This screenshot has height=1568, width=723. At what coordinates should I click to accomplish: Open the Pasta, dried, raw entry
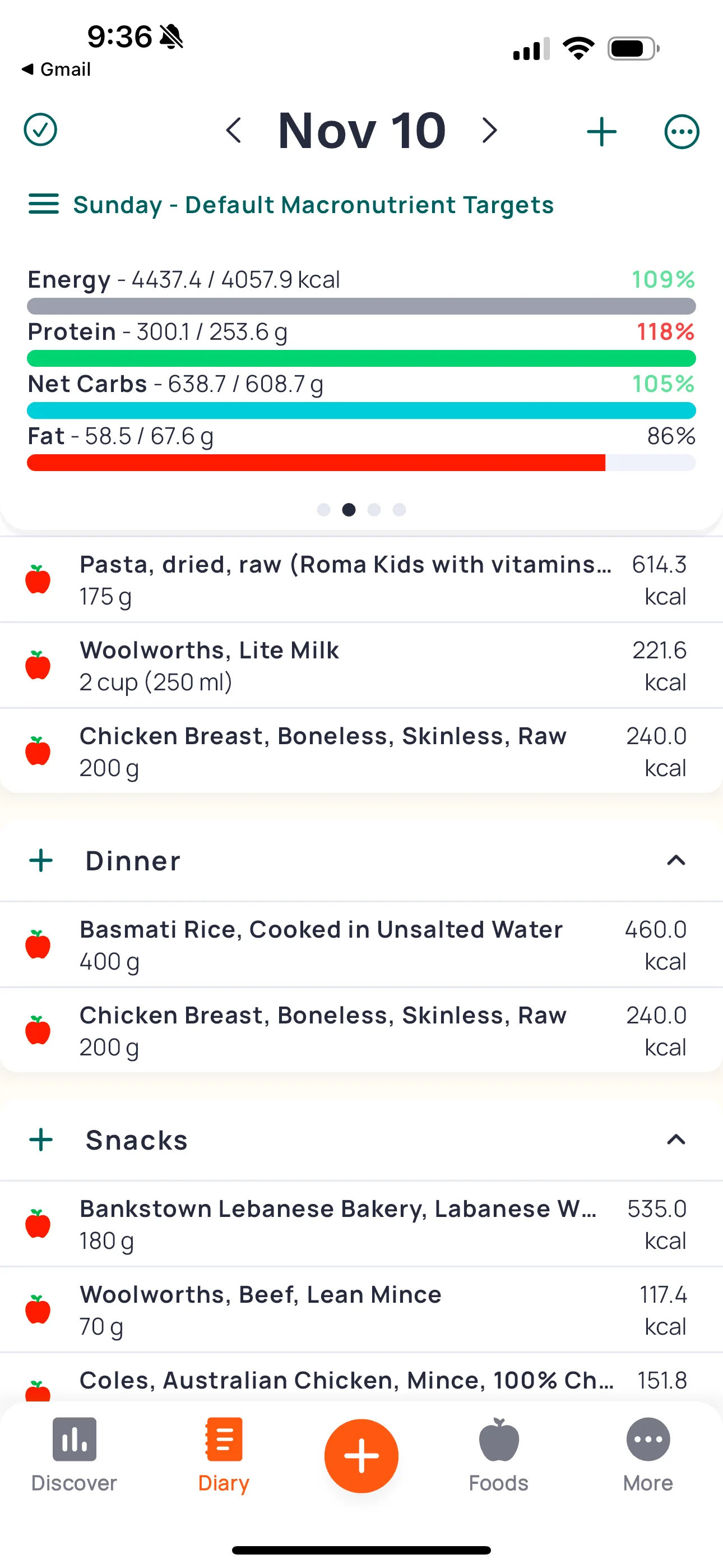tap(361, 579)
